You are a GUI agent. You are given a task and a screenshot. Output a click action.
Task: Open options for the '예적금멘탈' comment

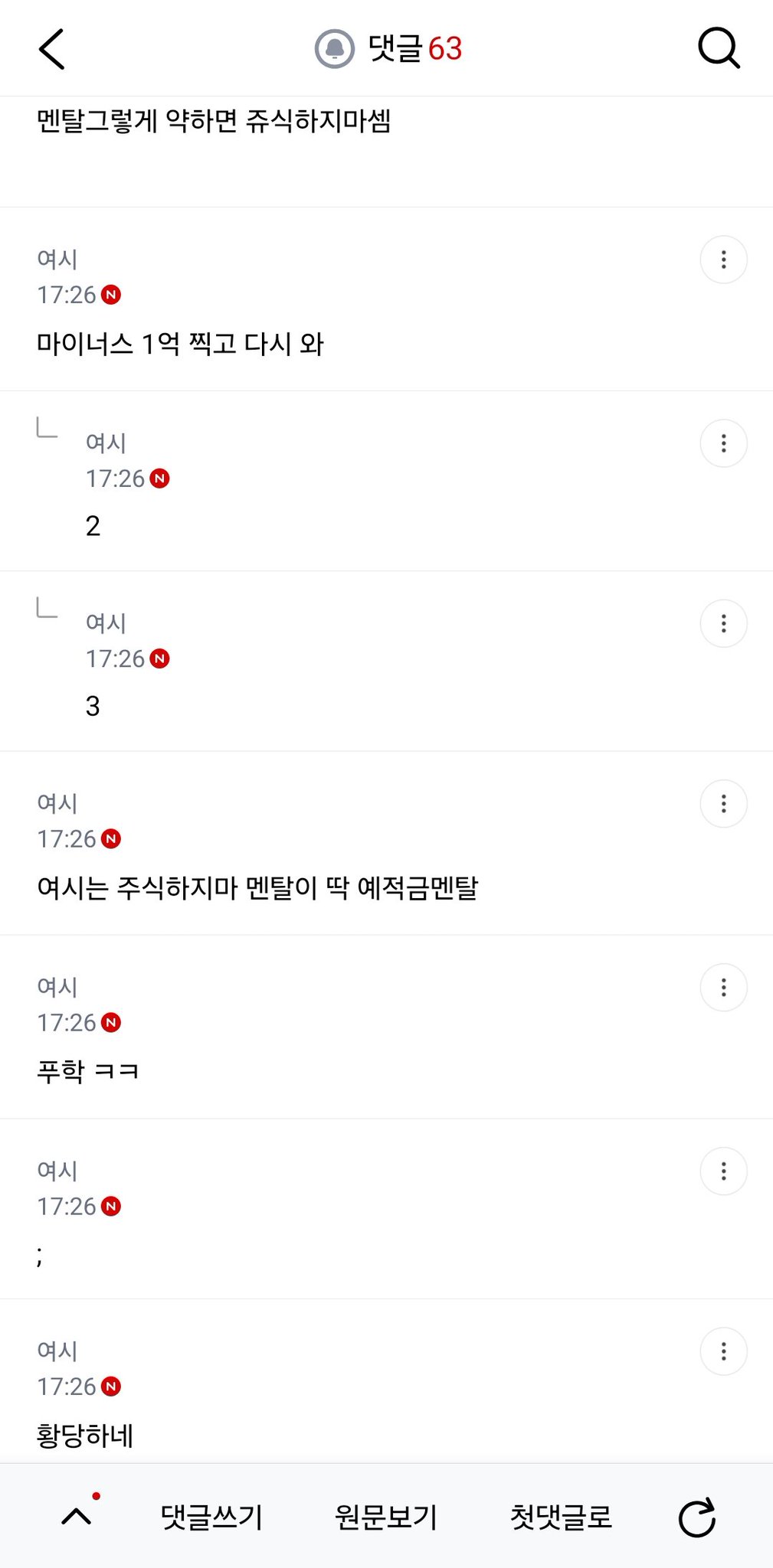(x=724, y=804)
